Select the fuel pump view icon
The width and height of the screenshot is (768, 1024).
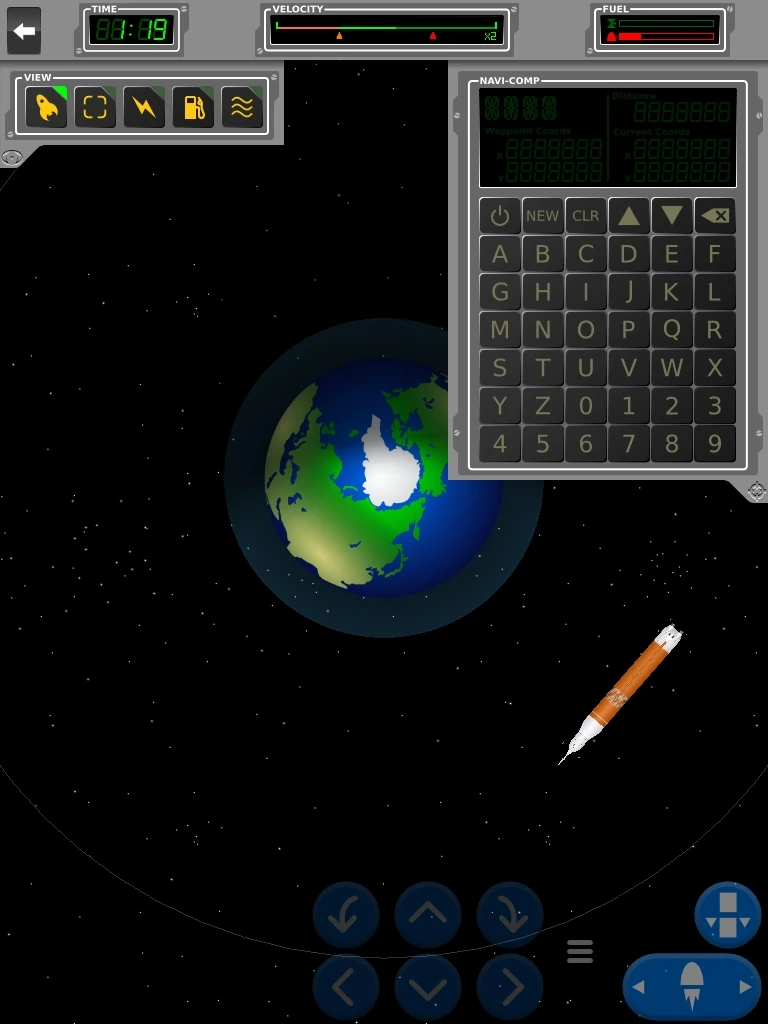pos(194,107)
